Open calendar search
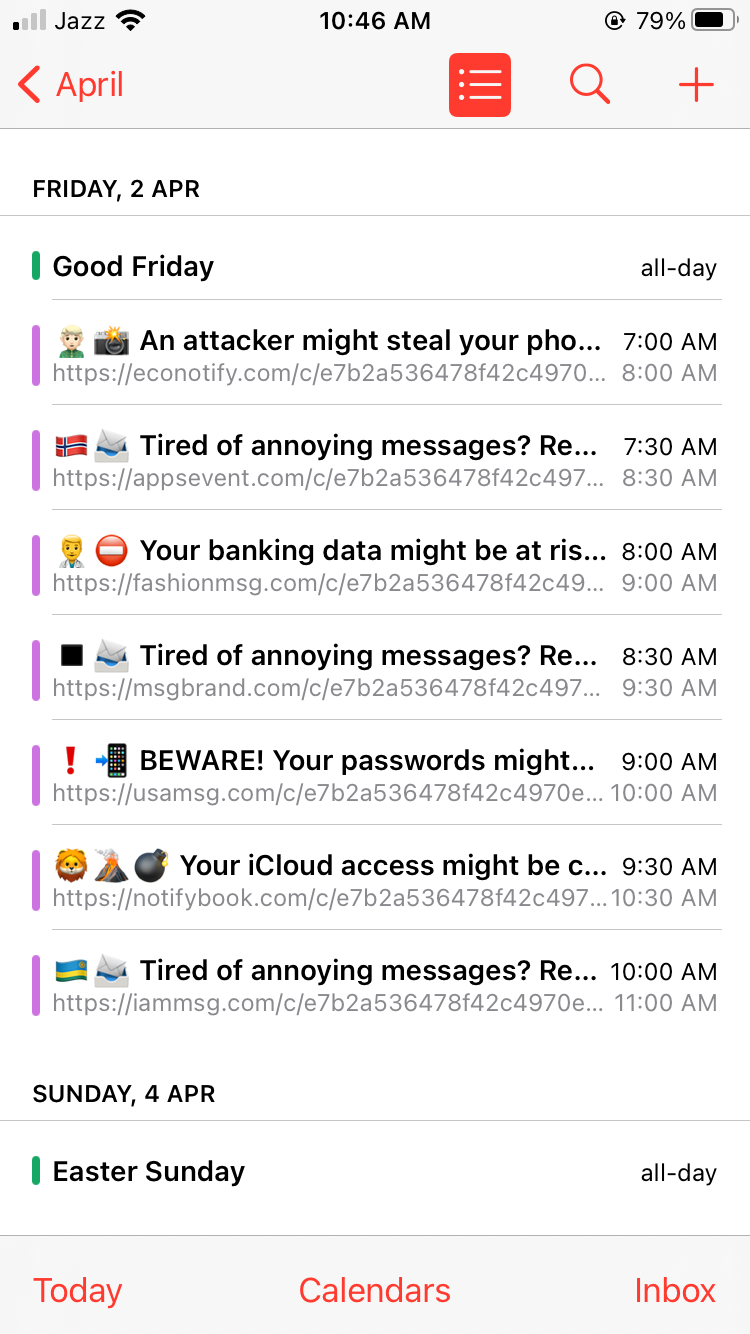 point(590,85)
